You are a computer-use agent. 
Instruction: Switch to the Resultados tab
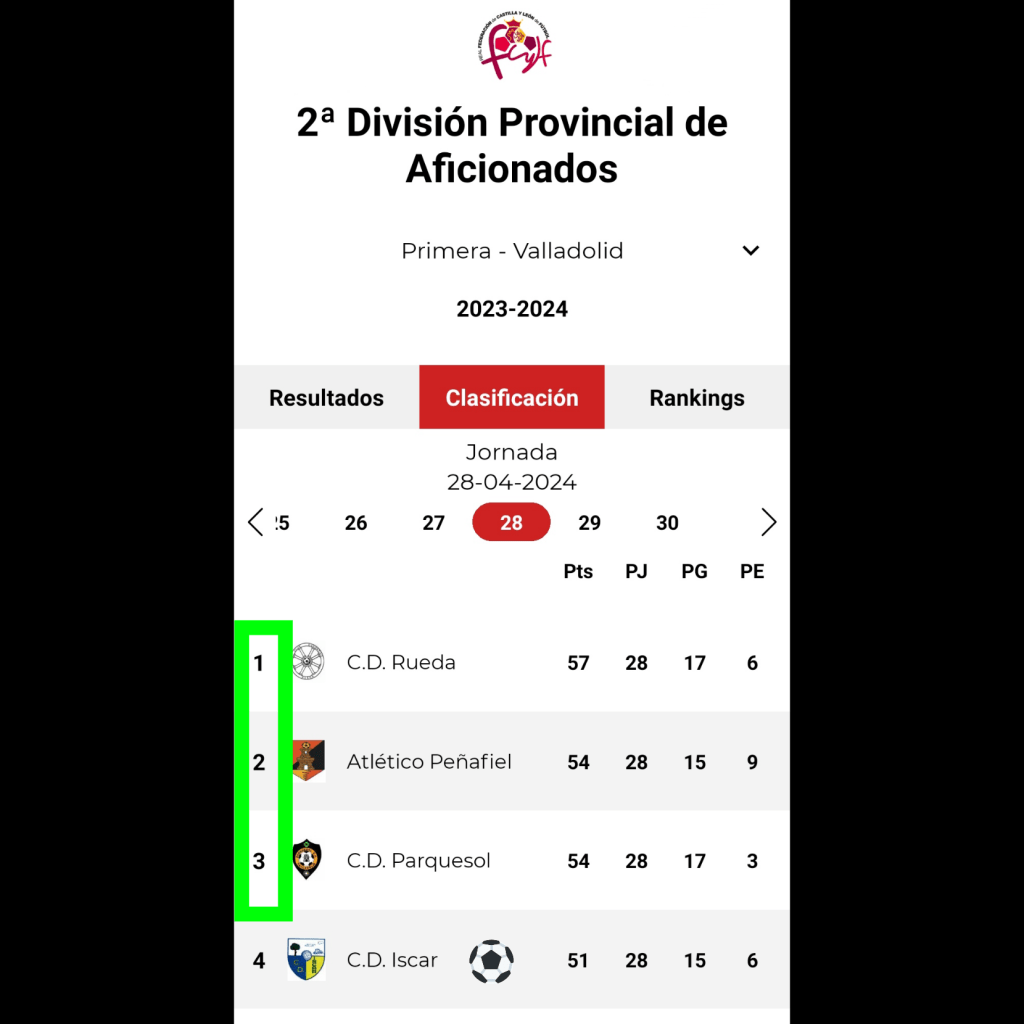pos(326,398)
